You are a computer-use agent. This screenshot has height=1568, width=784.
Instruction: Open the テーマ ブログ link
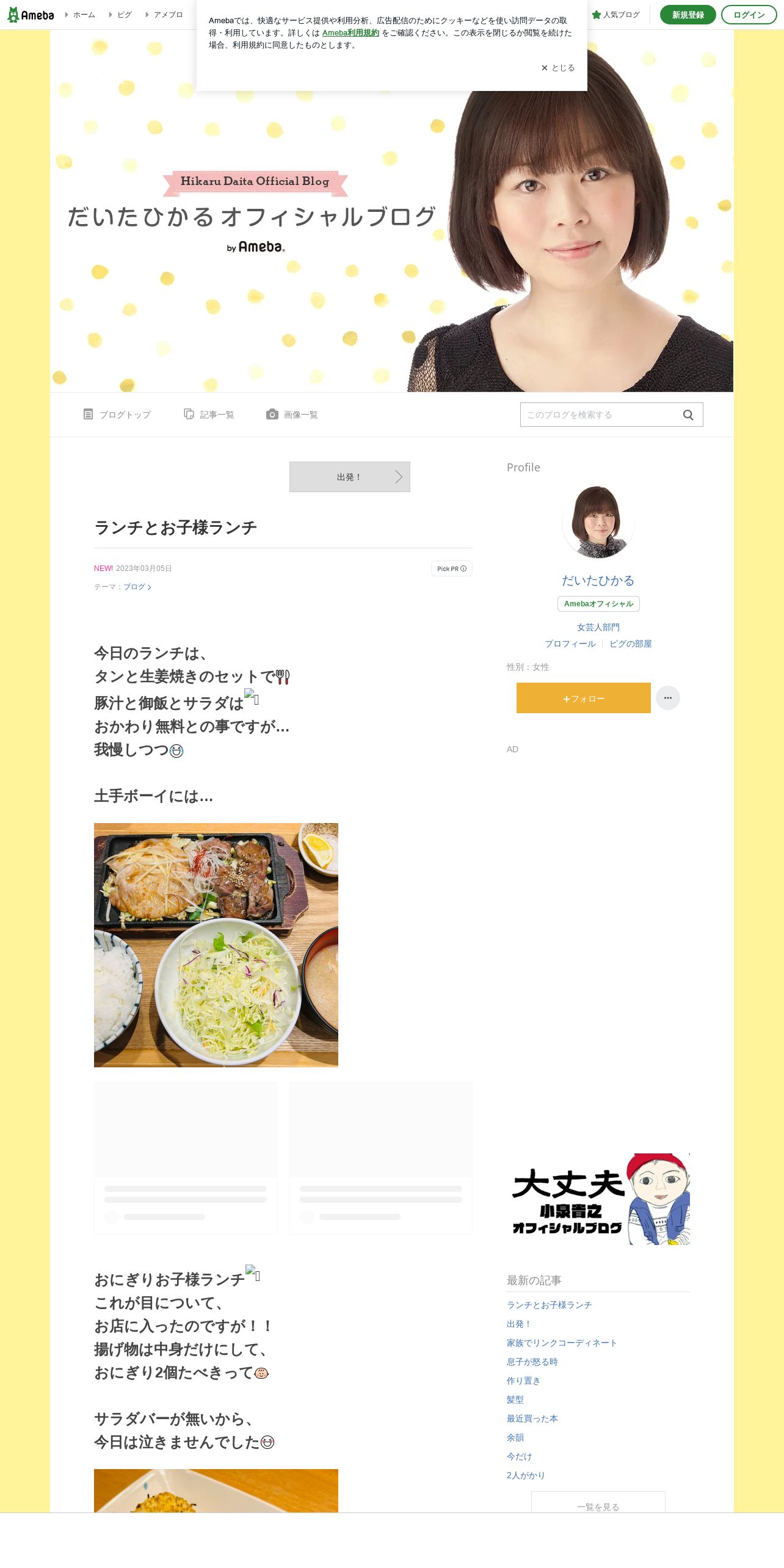(137, 587)
